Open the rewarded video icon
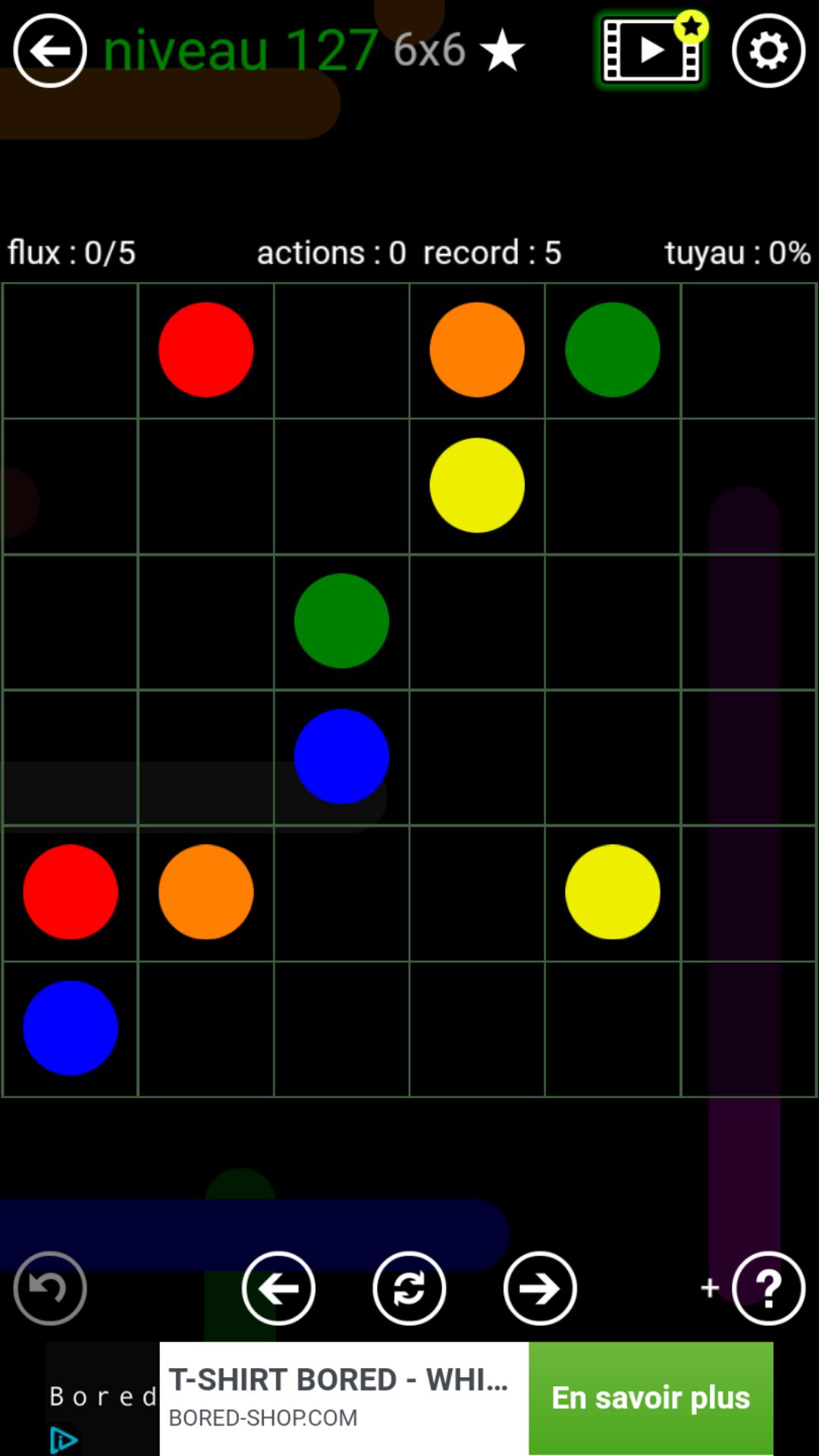The height and width of the screenshot is (1456, 819). (651, 51)
